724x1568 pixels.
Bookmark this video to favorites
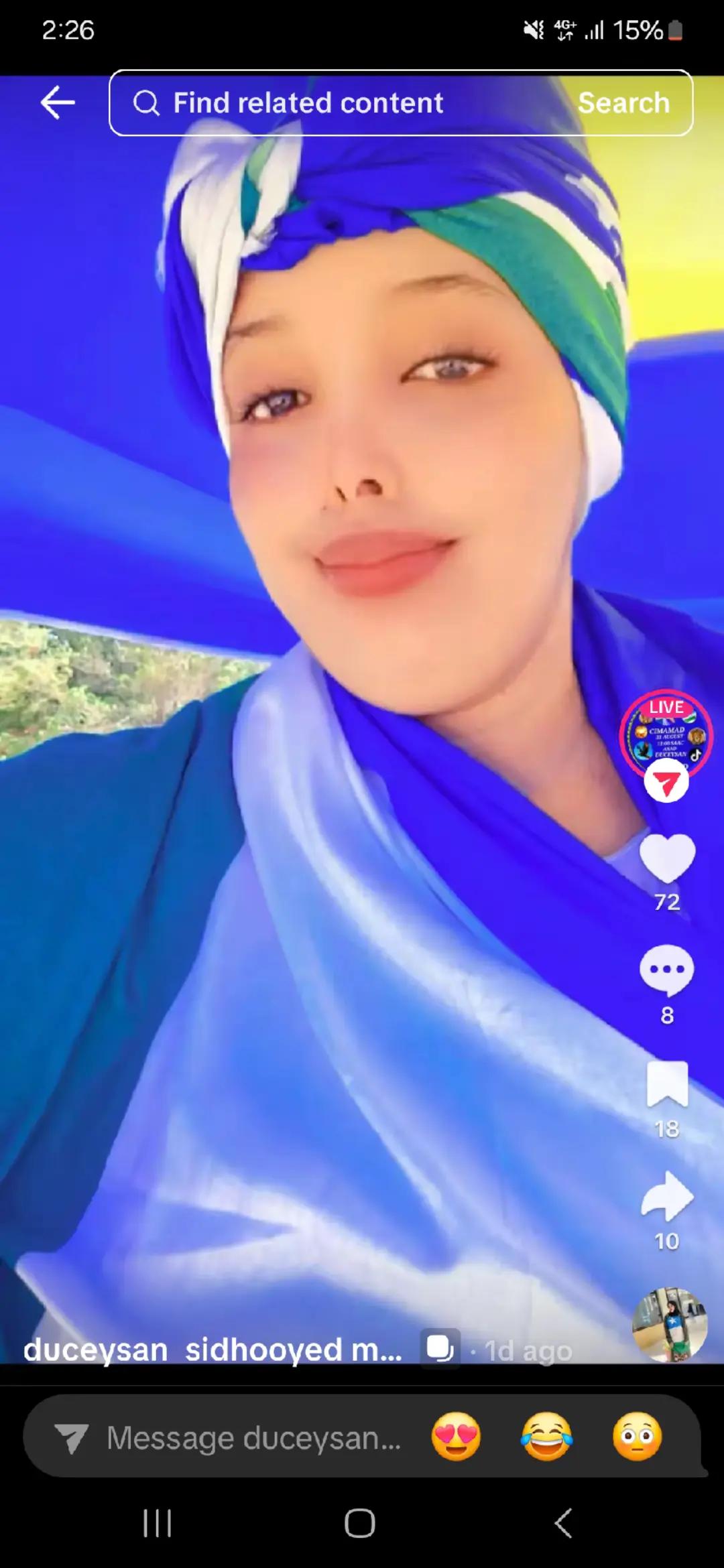666,1084
